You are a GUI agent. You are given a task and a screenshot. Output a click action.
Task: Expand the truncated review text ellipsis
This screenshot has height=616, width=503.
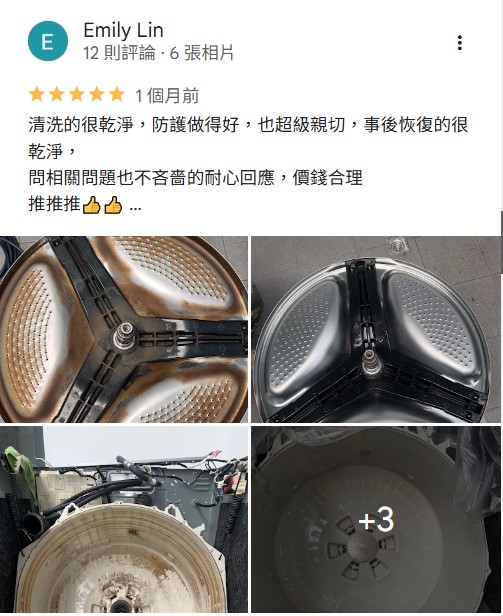coord(135,206)
